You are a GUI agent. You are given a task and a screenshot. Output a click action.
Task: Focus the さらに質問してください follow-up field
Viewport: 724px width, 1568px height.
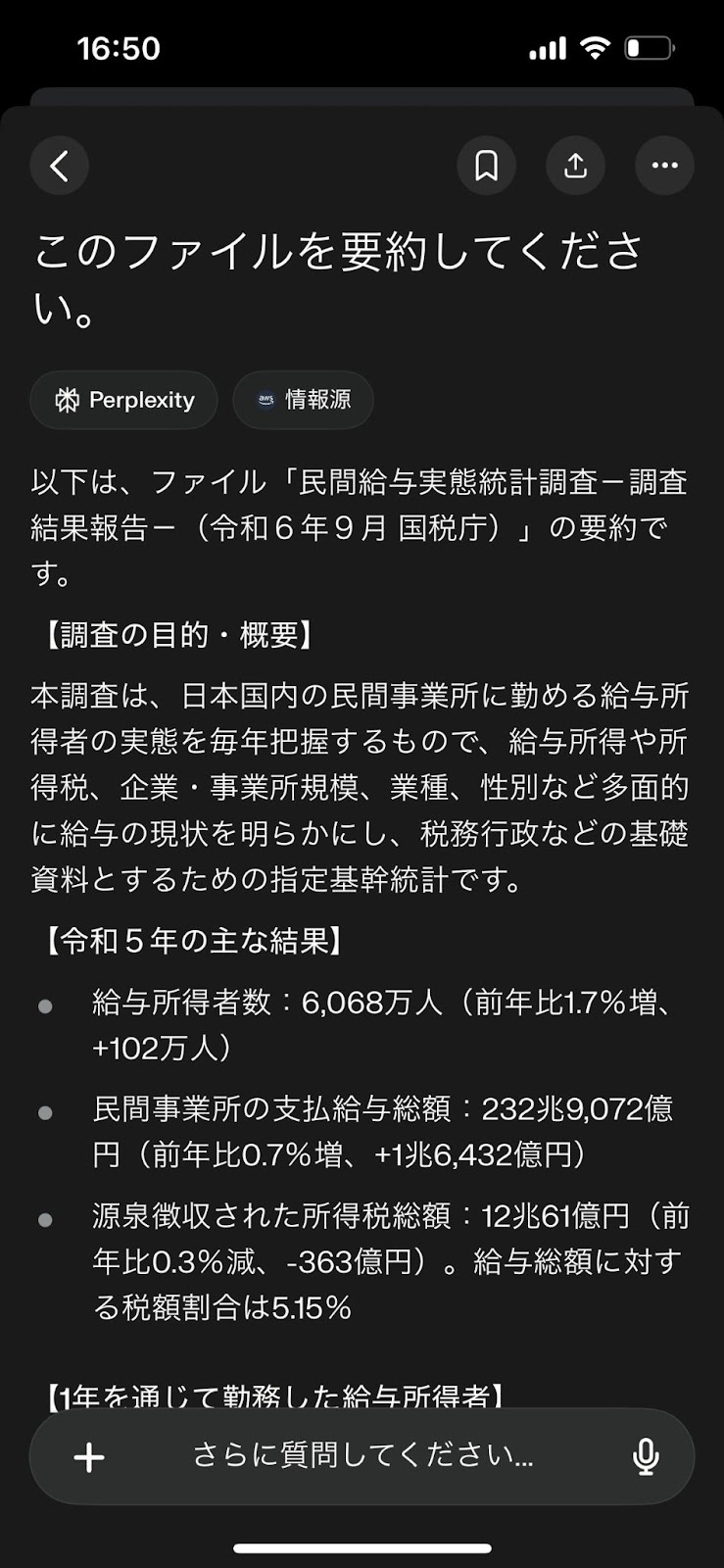[362, 1455]
